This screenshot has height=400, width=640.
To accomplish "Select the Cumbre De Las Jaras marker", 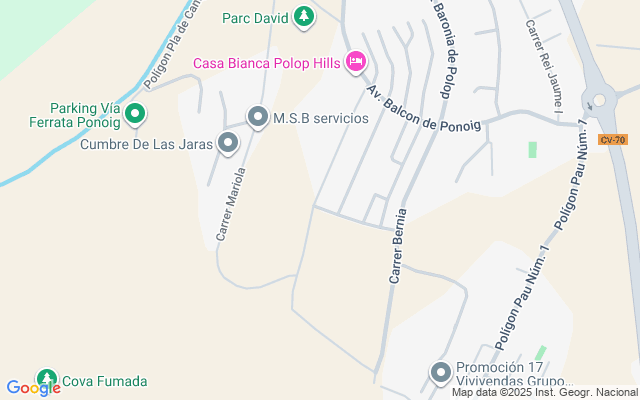I will (x=229, y=143).
